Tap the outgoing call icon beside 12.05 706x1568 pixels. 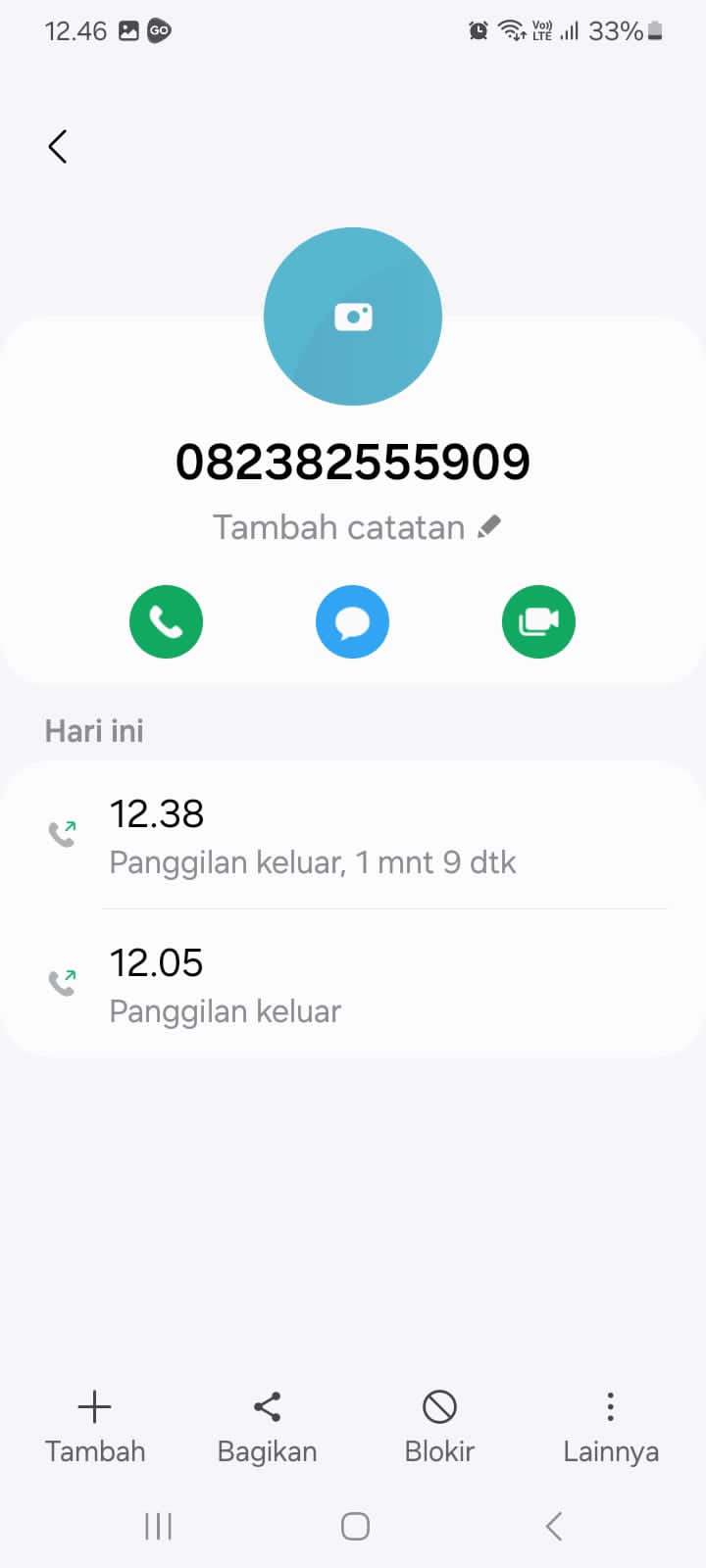coord(62,980)
